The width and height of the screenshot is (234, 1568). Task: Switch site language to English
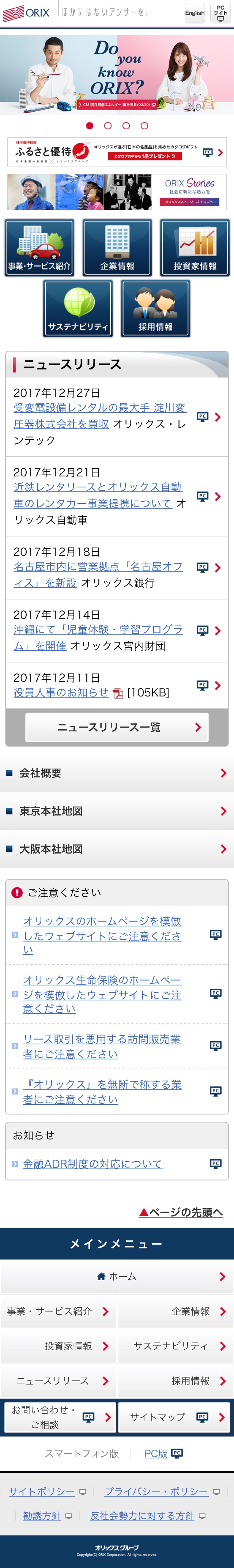click(195, 13)
